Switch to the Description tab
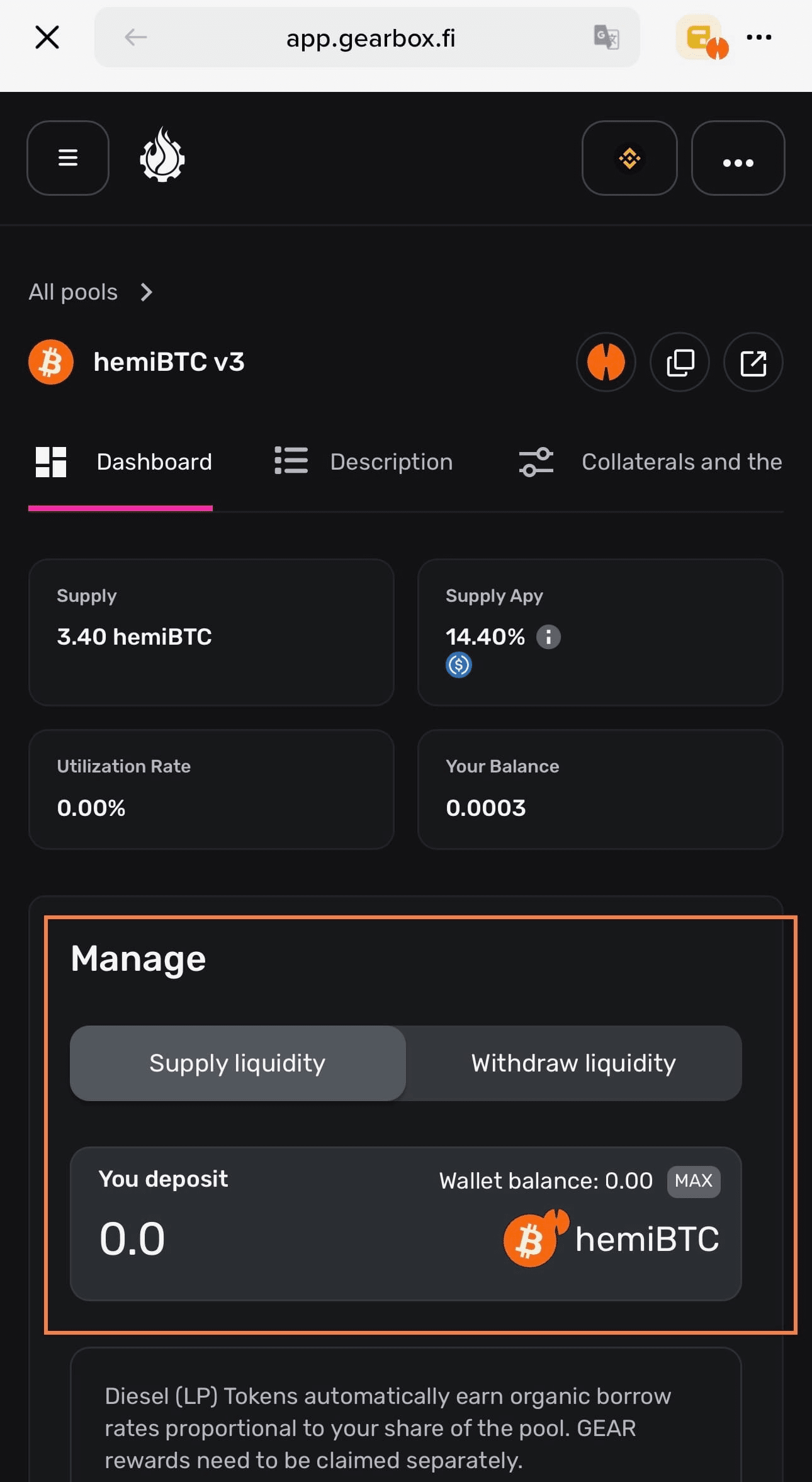 [x=364, y=461]
